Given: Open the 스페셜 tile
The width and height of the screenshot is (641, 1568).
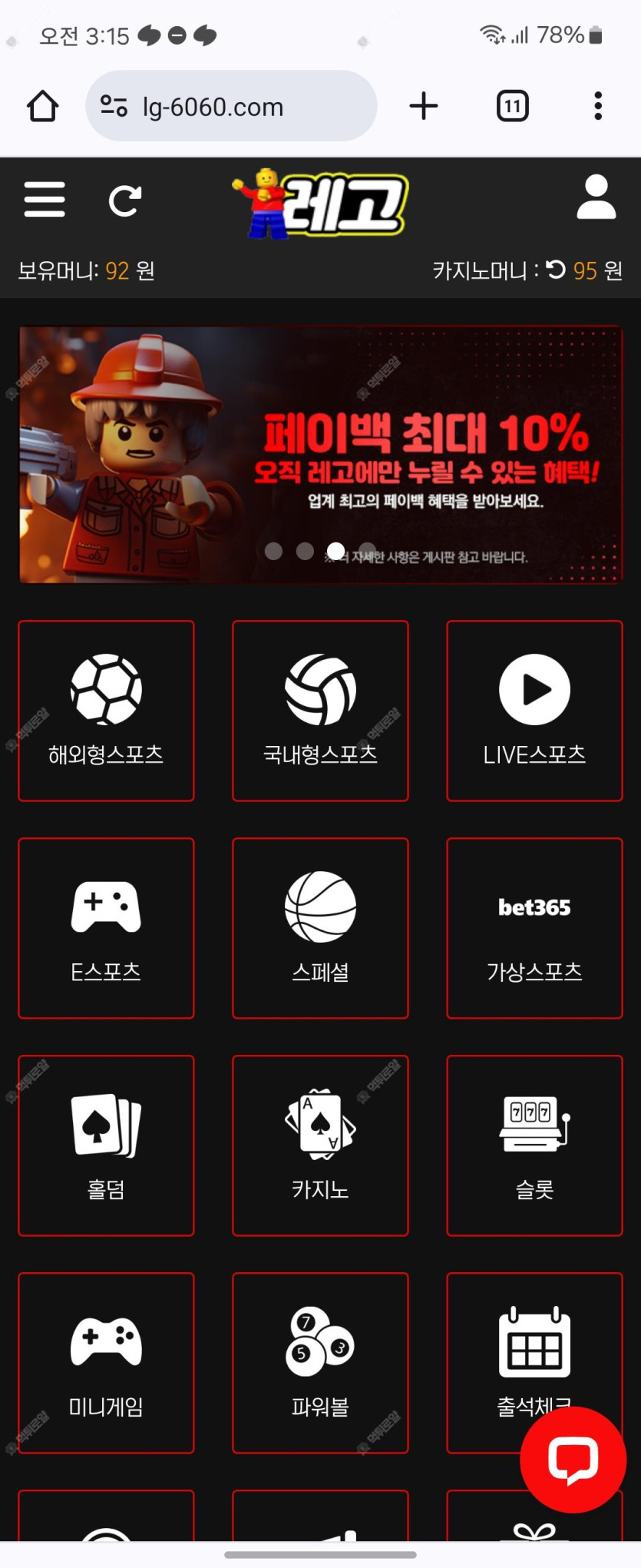Looking at the screenshot, I should (320, 928).
